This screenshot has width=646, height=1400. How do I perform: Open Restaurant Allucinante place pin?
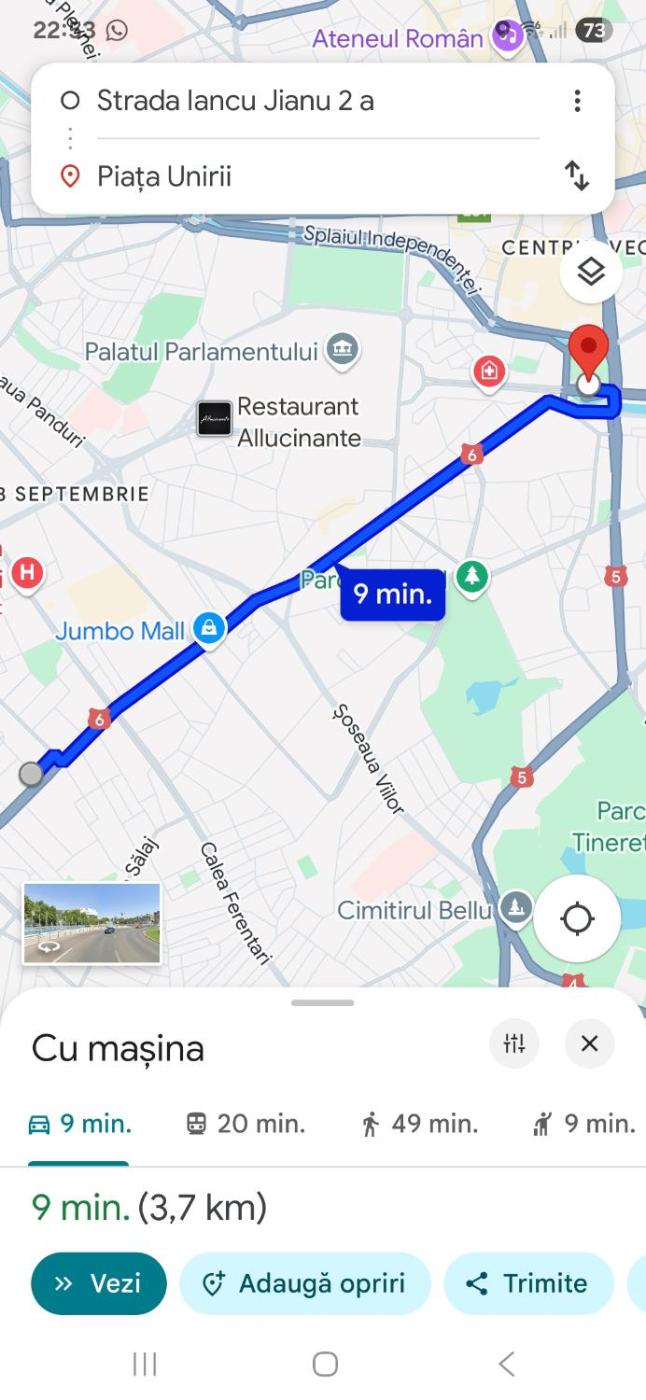click(x=215, y=418)
